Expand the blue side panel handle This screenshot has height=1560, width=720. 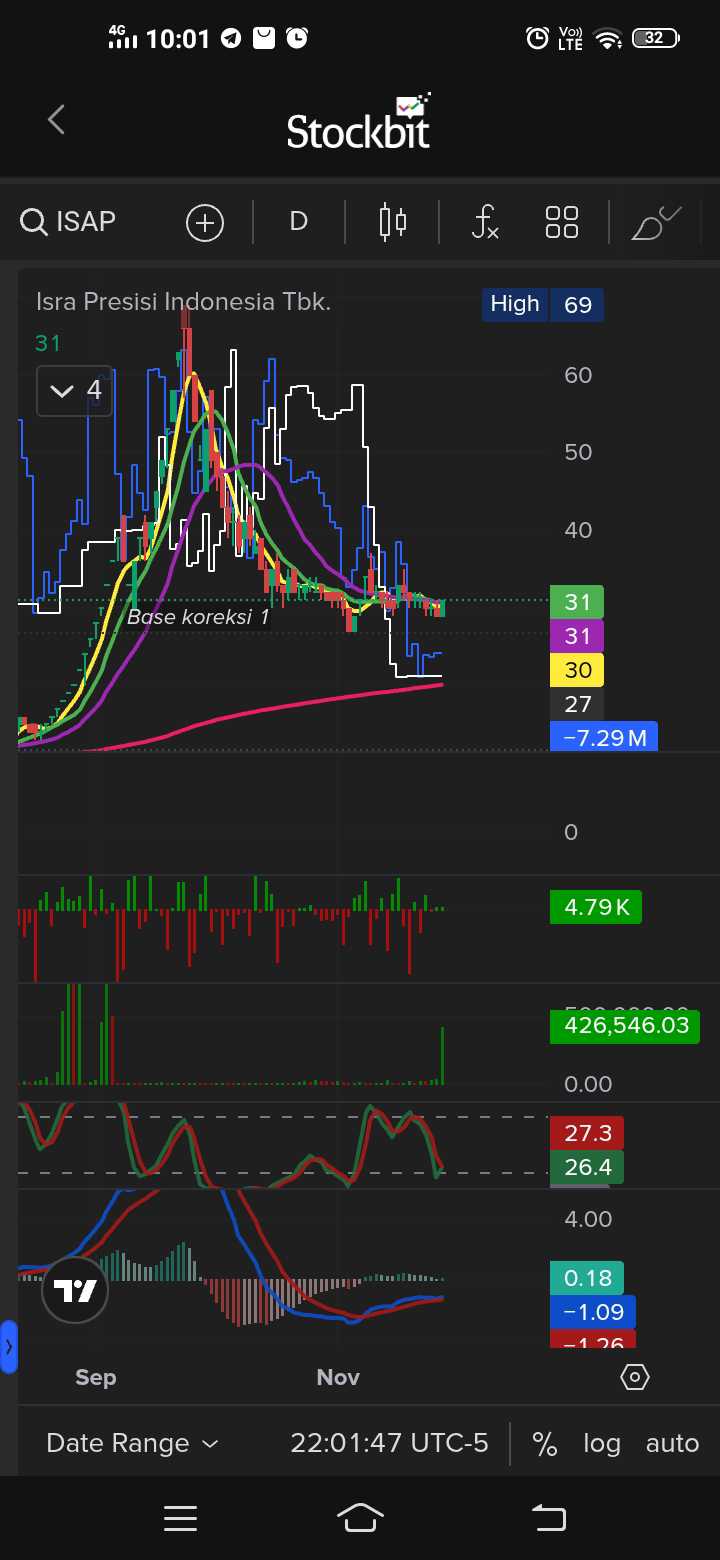pyautogui.click(x=8, y=1346)
